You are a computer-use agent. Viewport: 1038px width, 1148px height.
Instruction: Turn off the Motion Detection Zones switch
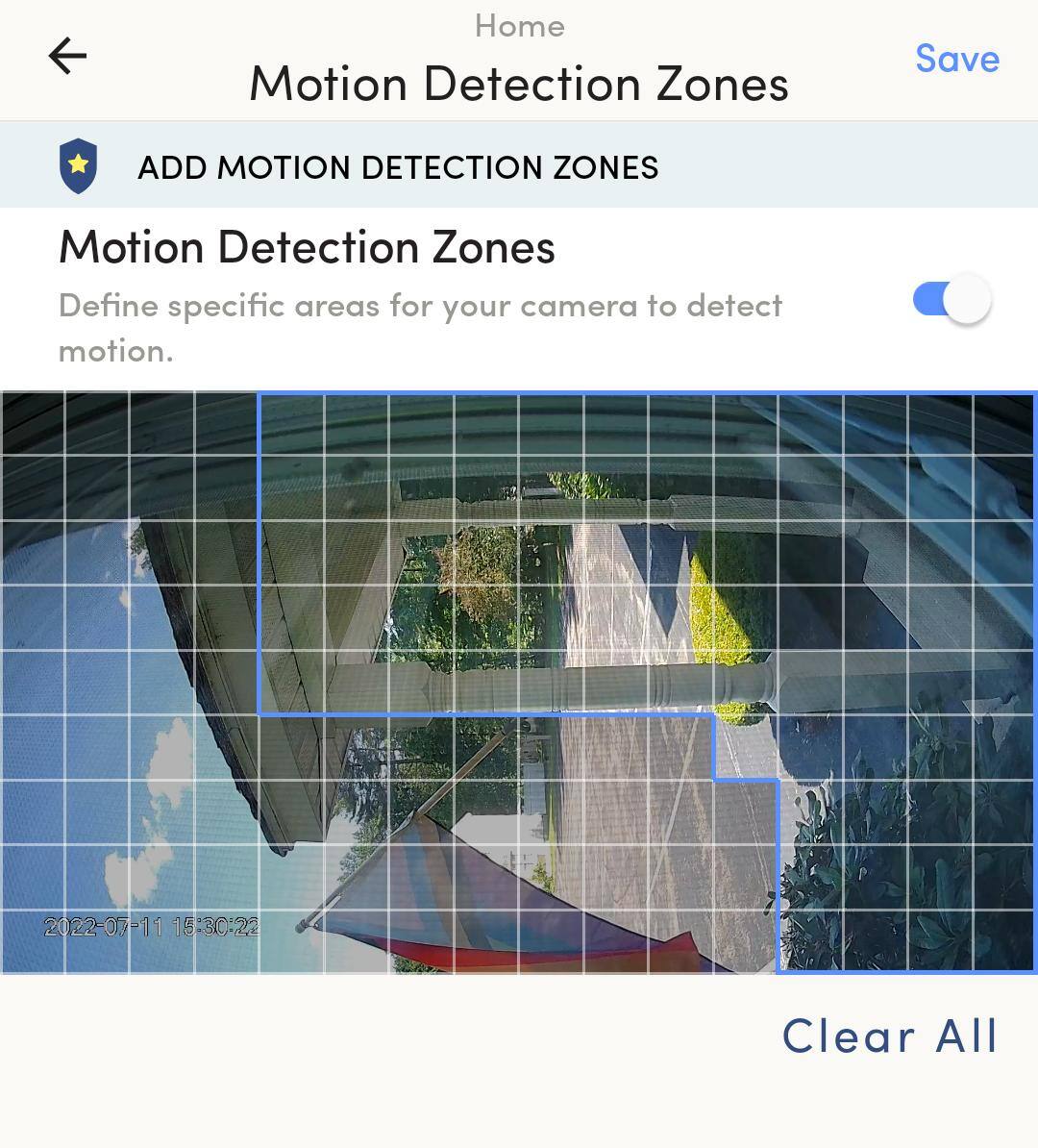coord(951,300)
